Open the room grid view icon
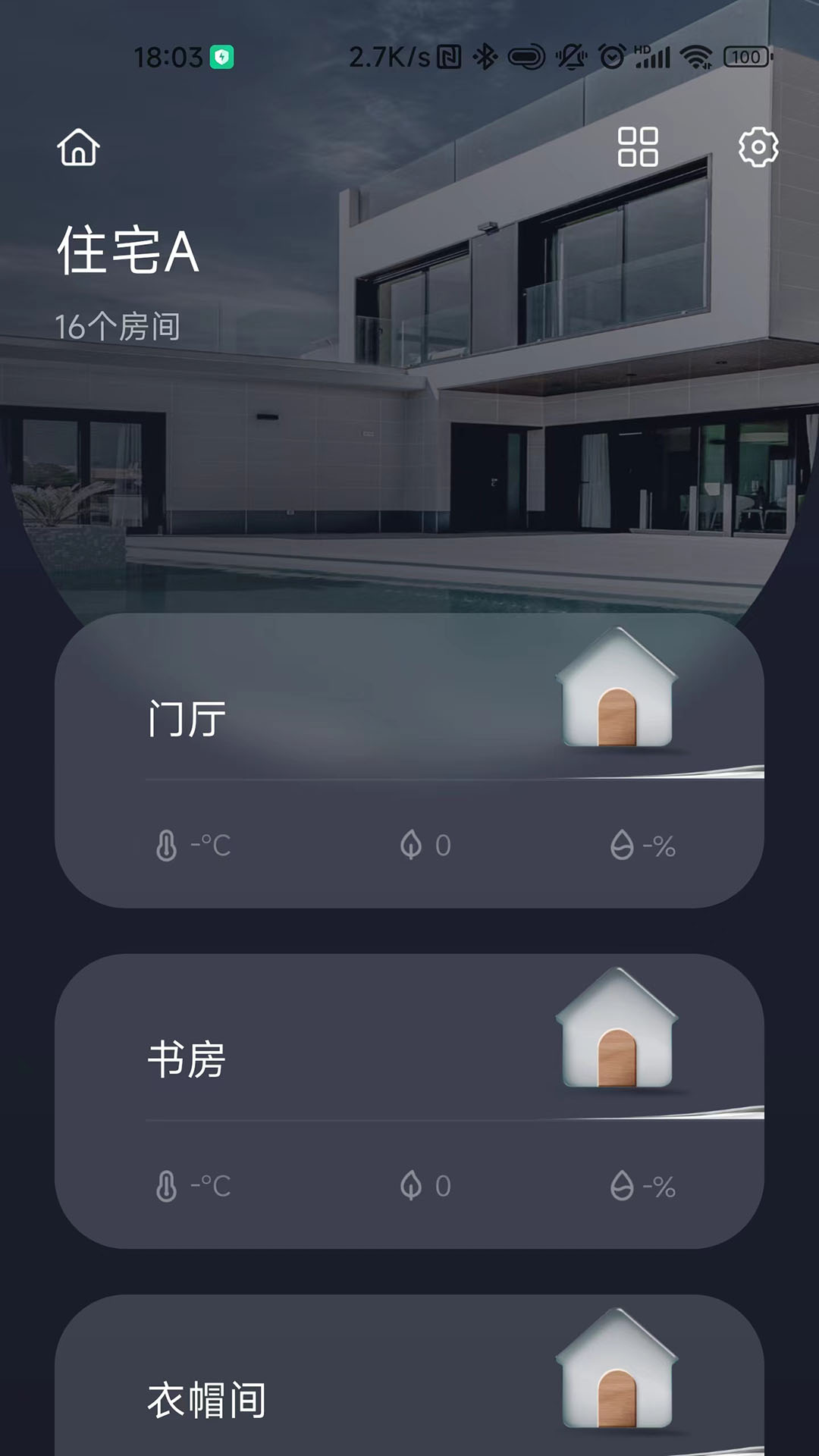 click(x=637, y=146)
